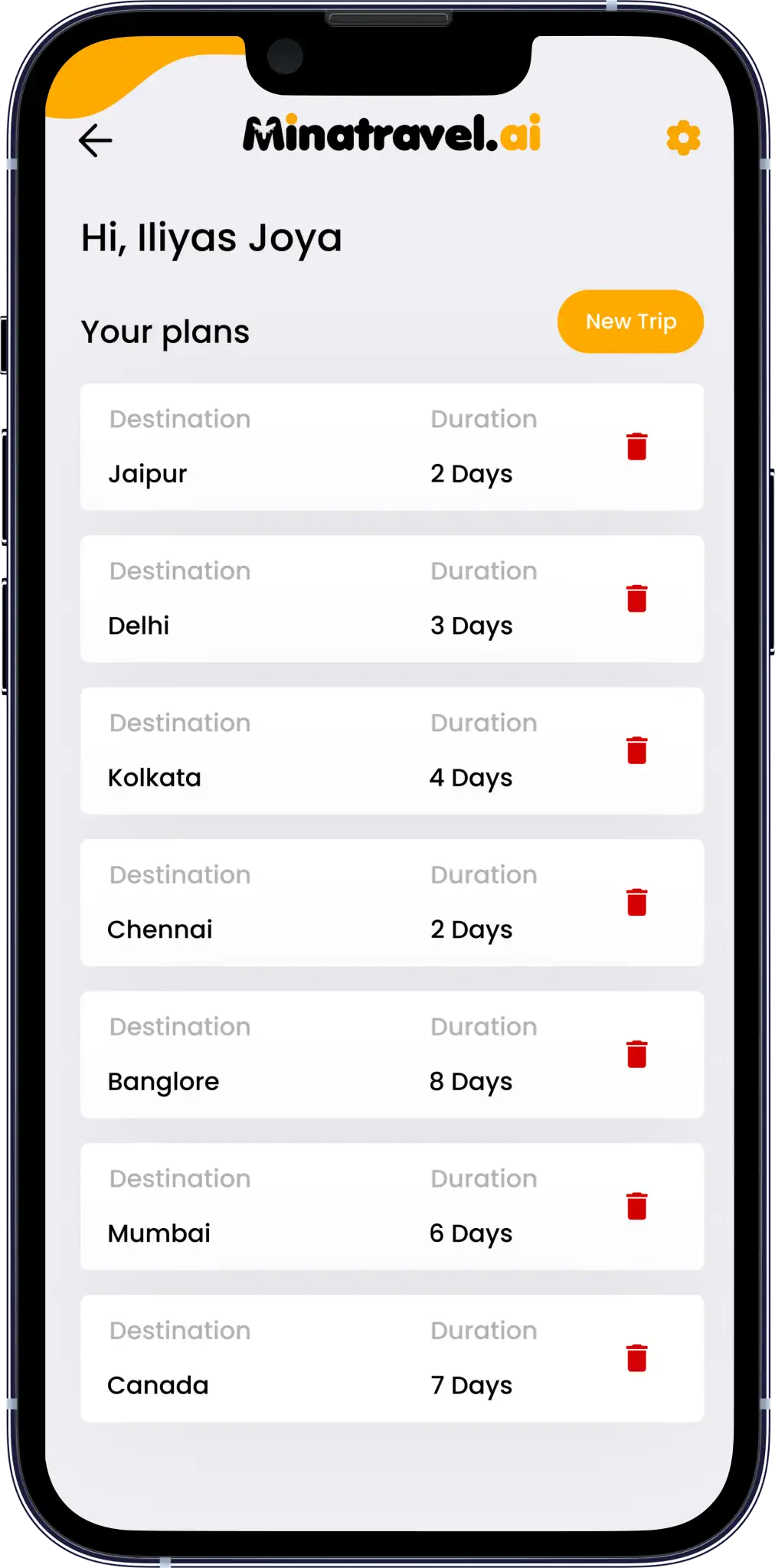This screenshot has width=775, height=1568.
Task: Remove the Delhi trip
Action: (x=636, y=598)
